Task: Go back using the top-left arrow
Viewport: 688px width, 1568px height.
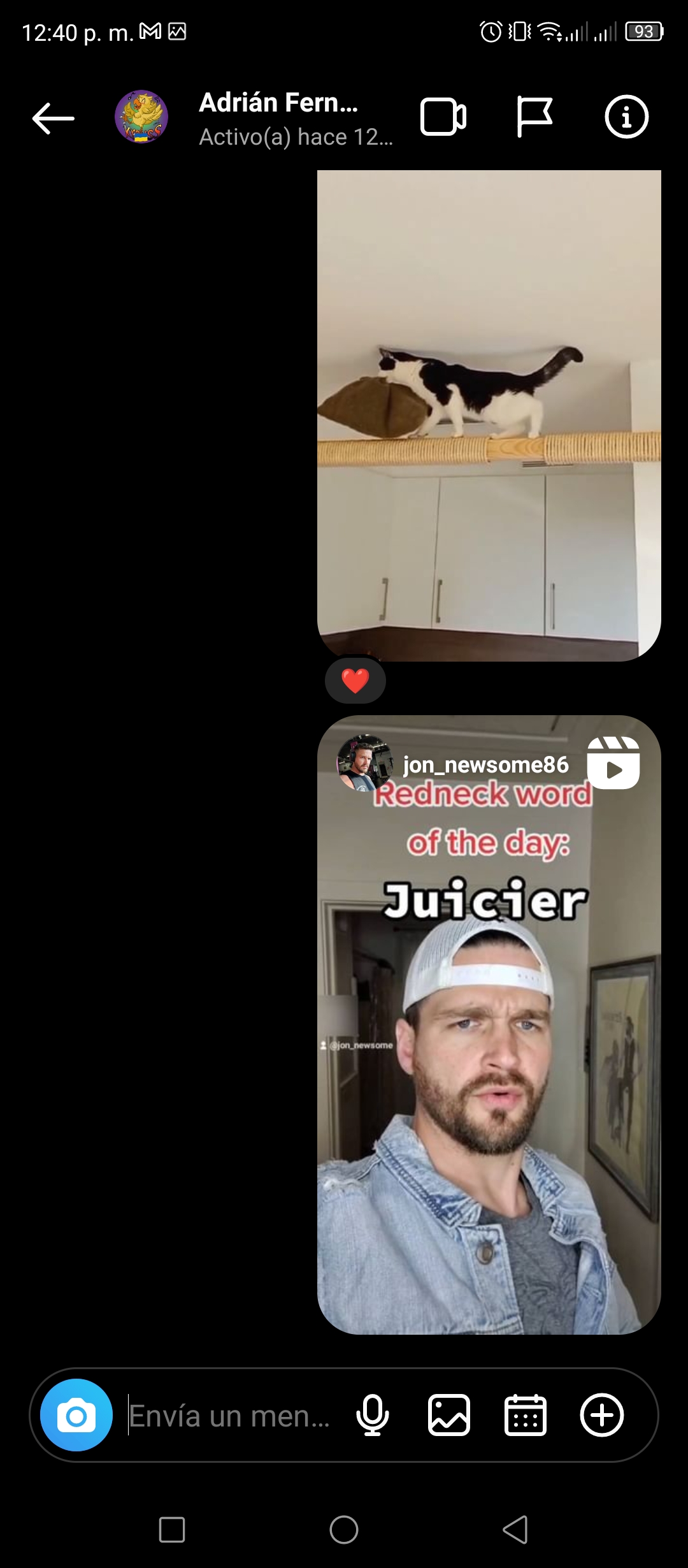Action: 53,119
